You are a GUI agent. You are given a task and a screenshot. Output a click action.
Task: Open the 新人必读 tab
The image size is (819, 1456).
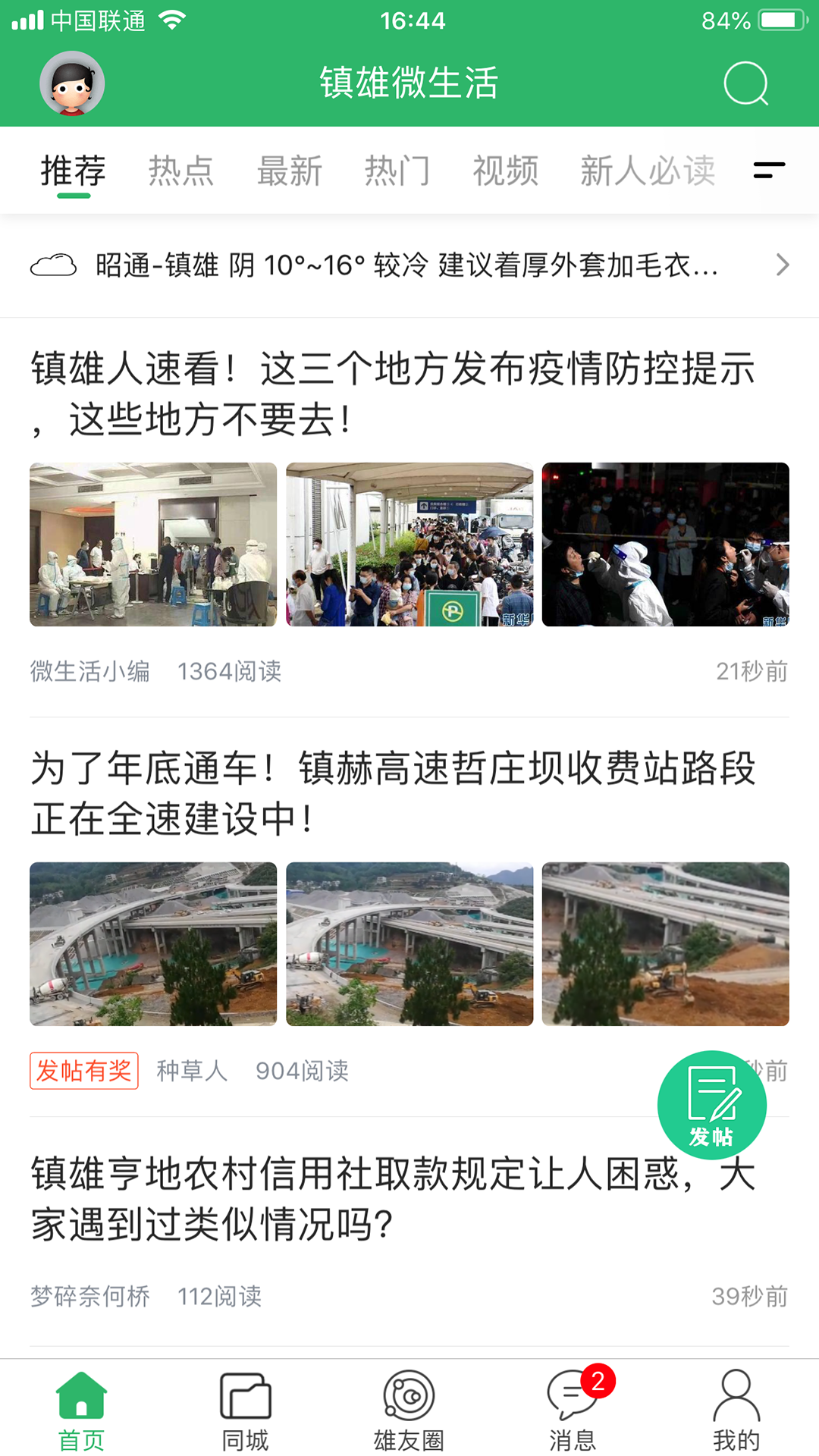click(647, 170)
